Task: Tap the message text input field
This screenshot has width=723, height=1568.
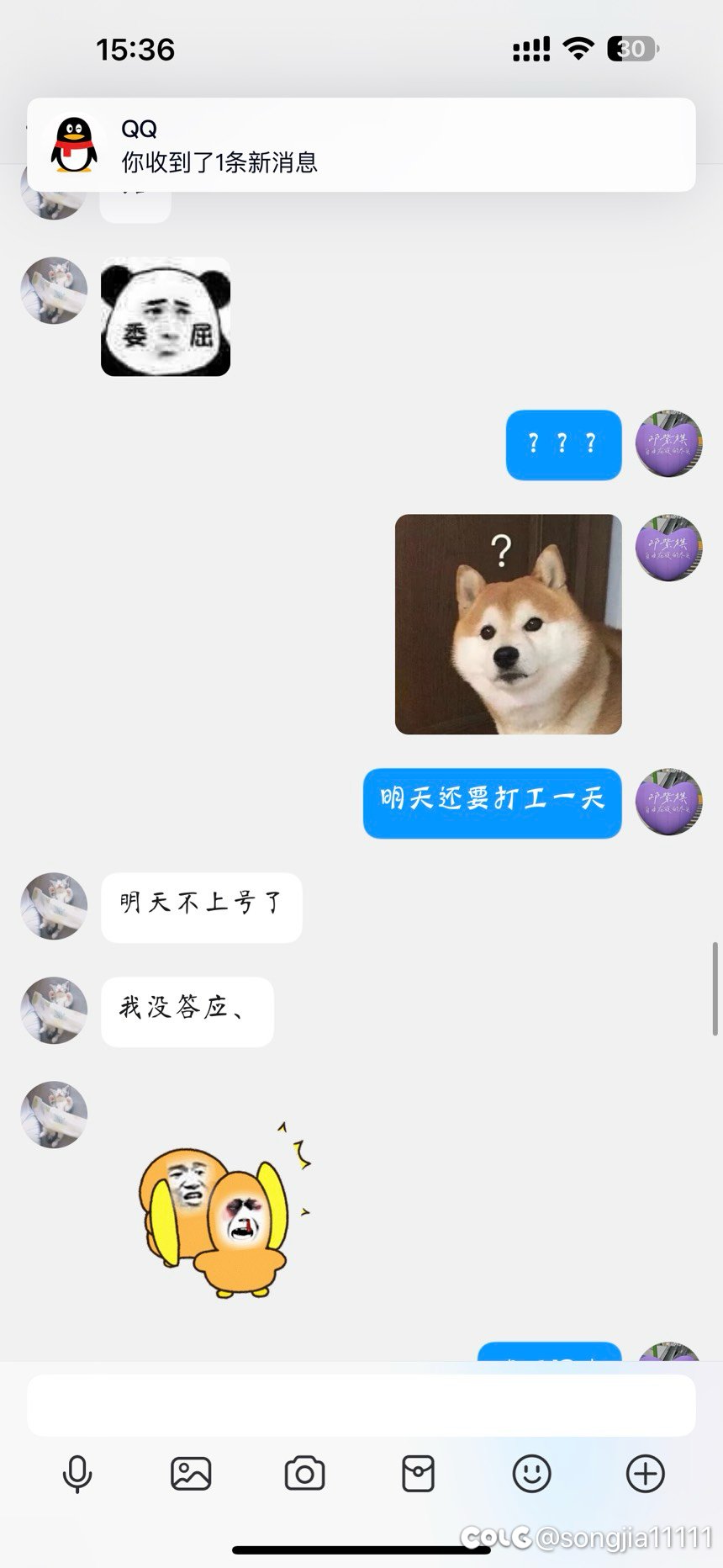Action: point(361,1406)
